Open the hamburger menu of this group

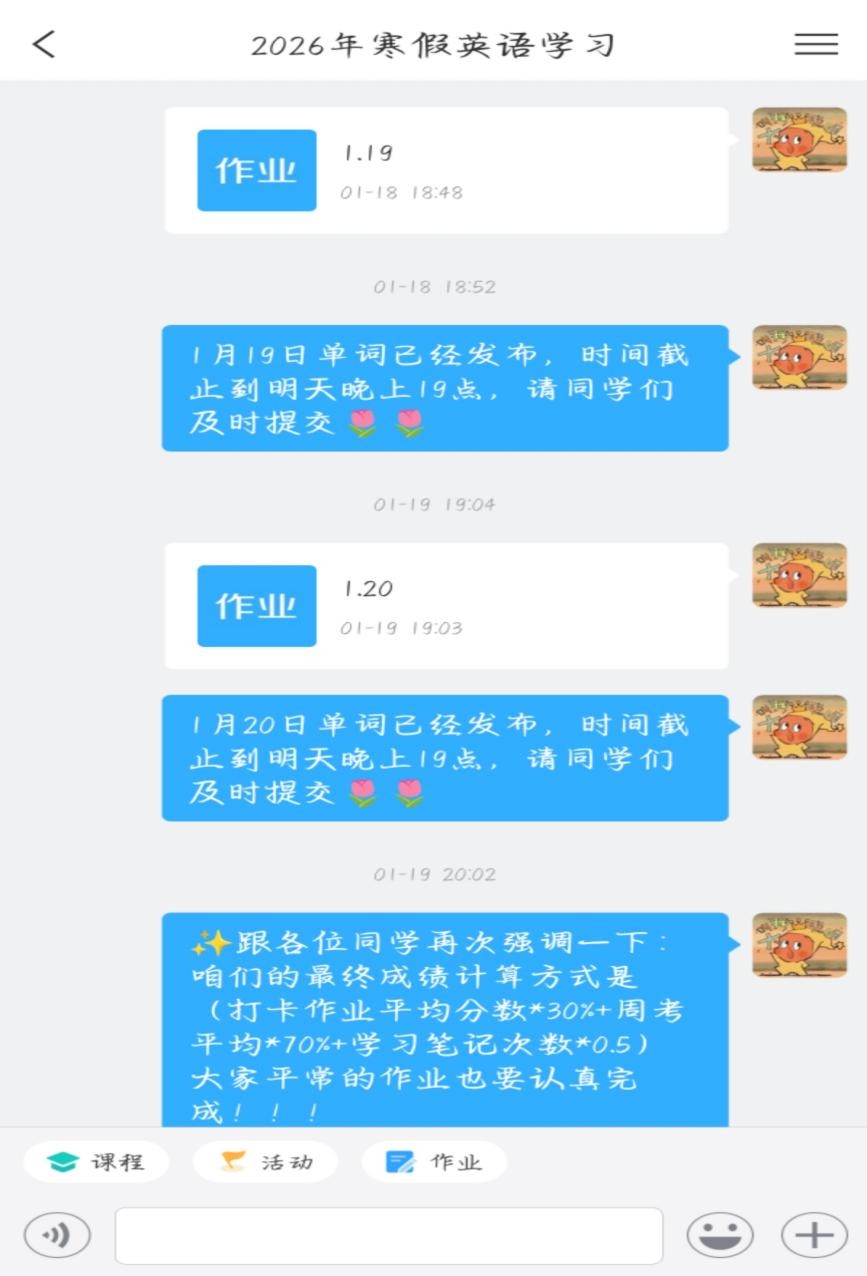816,44
